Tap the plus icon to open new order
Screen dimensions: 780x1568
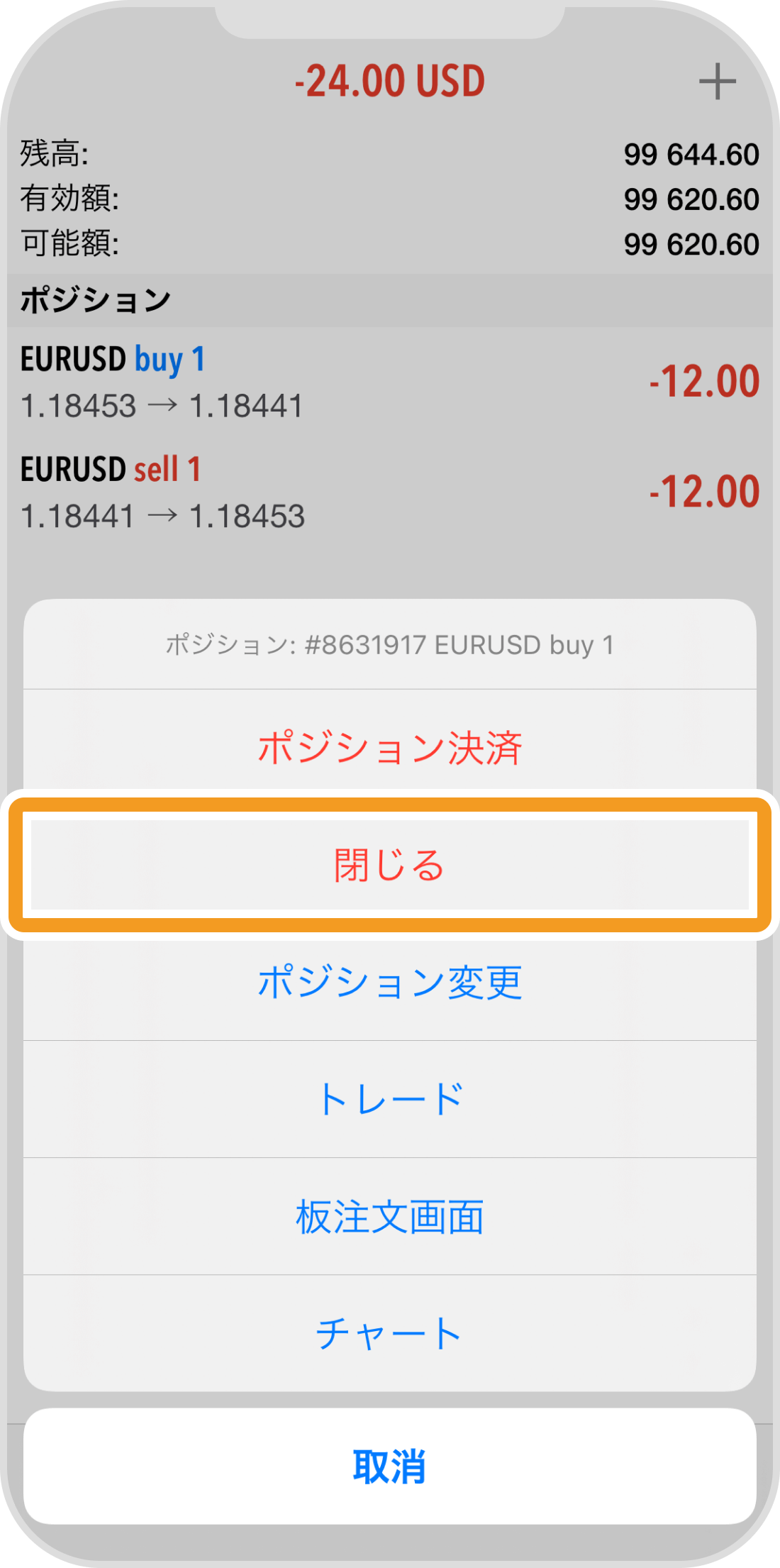click(719, 82)
